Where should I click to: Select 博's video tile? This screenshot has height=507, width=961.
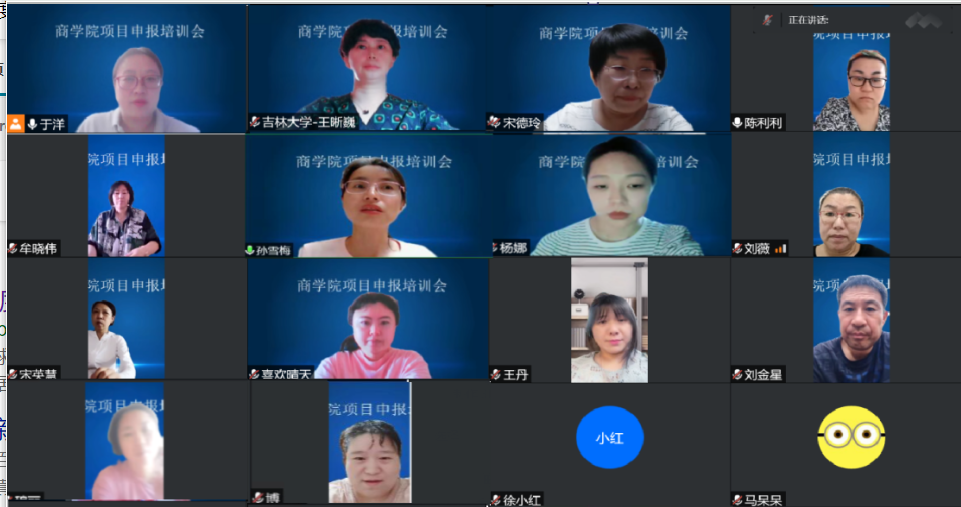[369, 442]
